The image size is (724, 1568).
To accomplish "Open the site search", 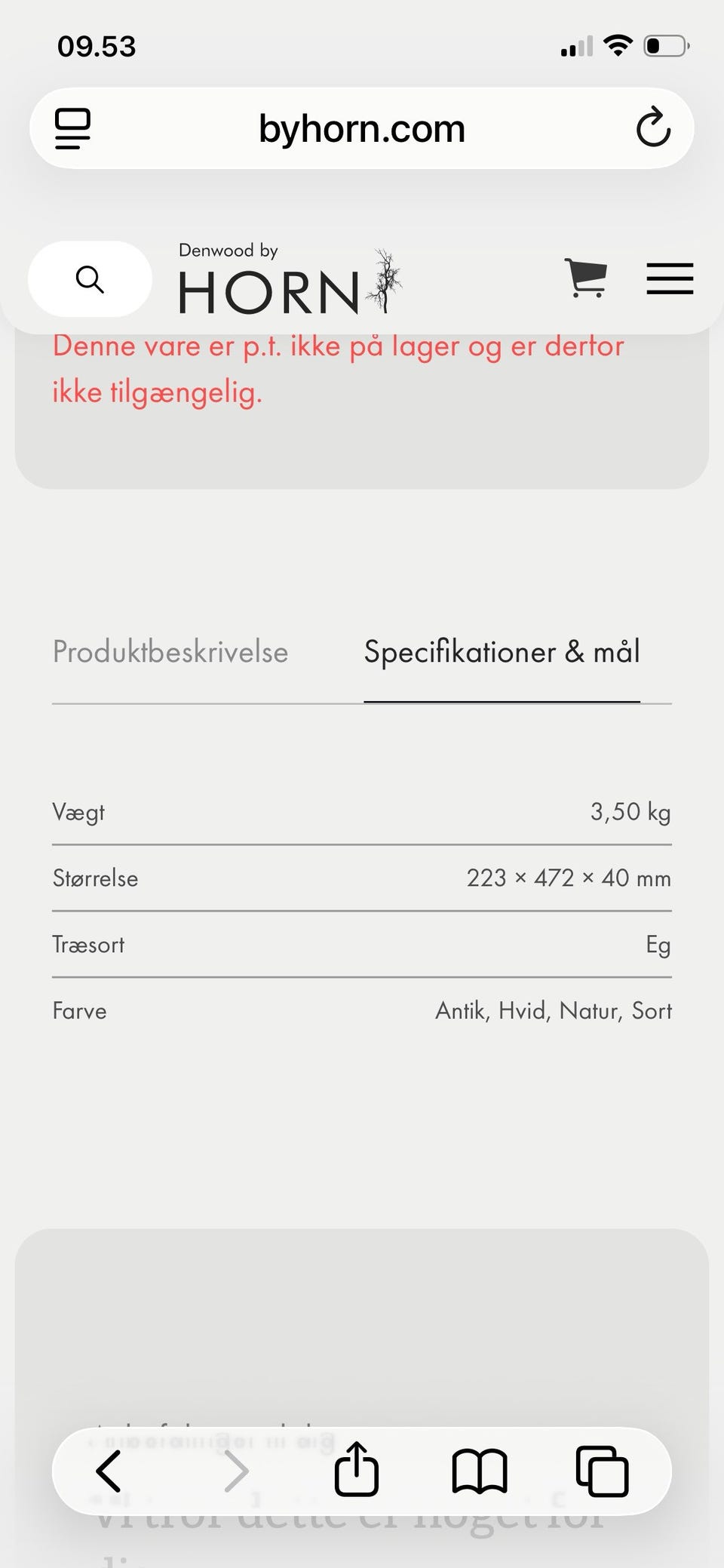I will click(x=90, y=279).
